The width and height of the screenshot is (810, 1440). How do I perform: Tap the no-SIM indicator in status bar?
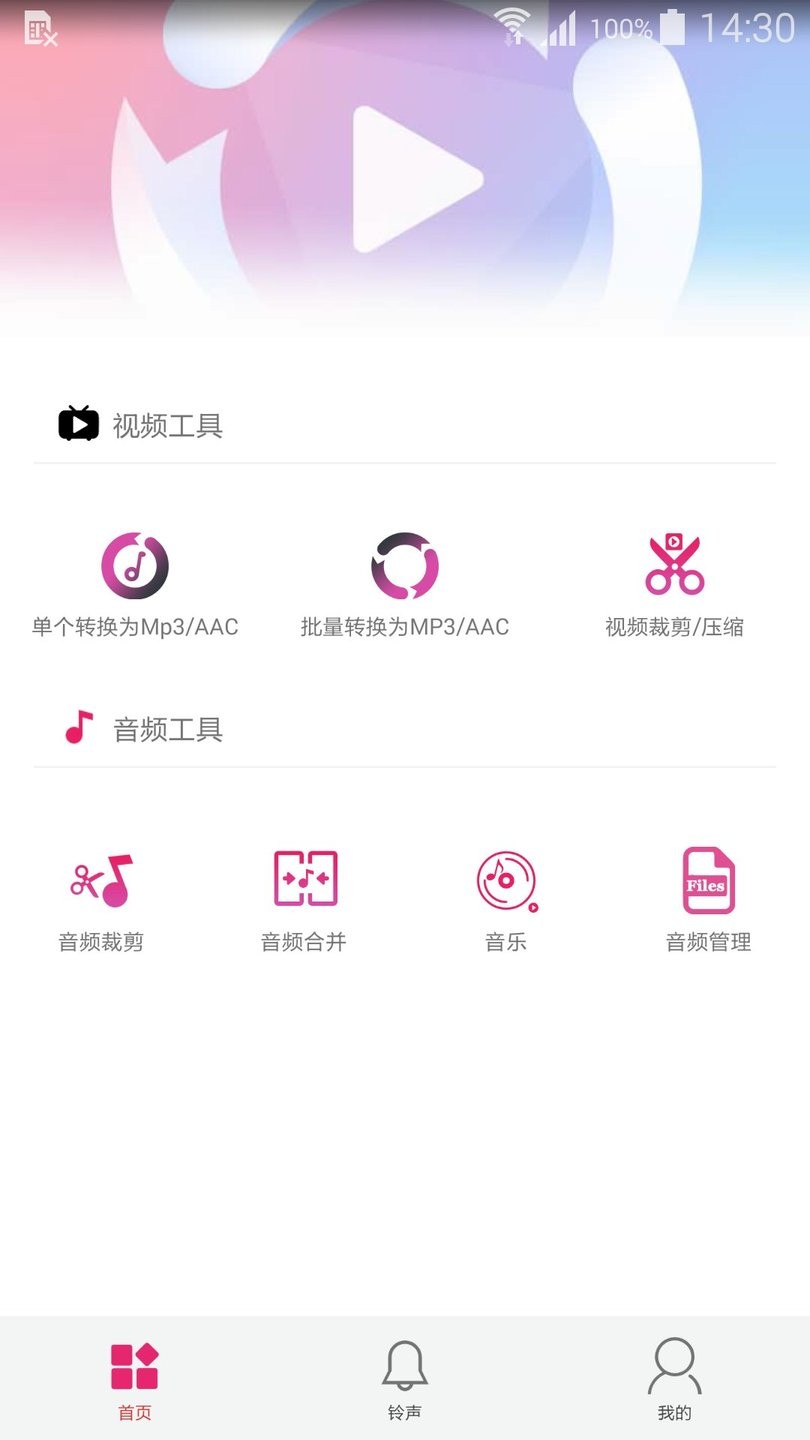pyautogui.click(x=41, y=28)
